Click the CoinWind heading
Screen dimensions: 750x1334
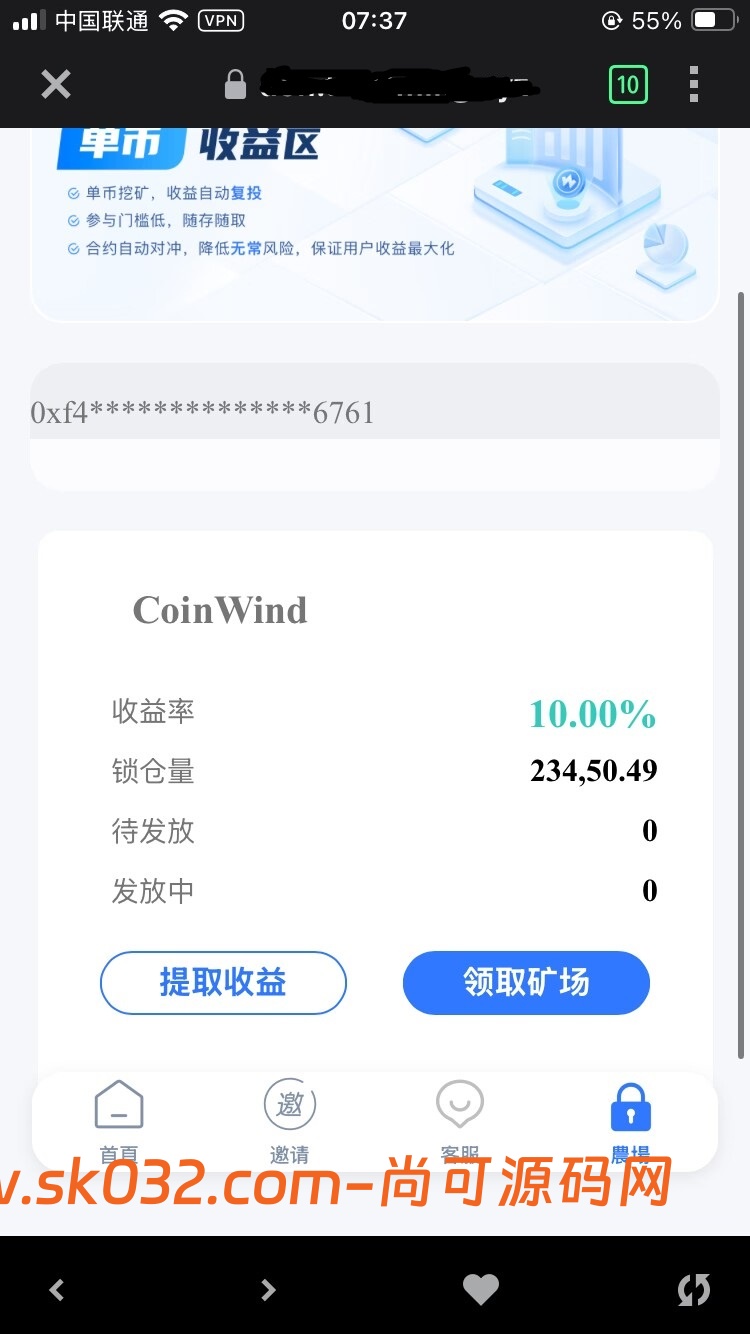(219, 610)
